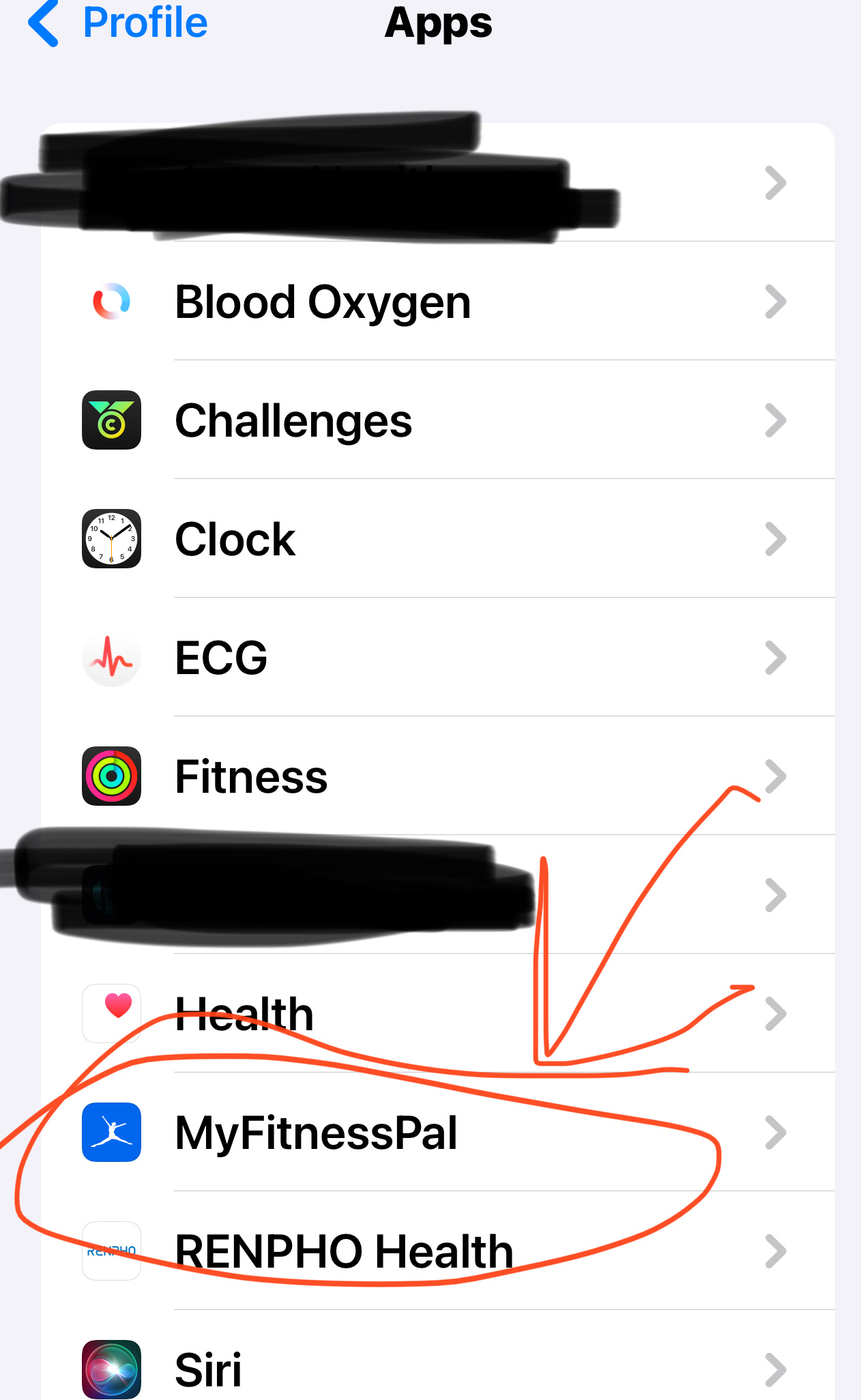Screen dimensions: 861x1400
Task: Open MyFitnessPal data access
Action: coord(437,1133)
